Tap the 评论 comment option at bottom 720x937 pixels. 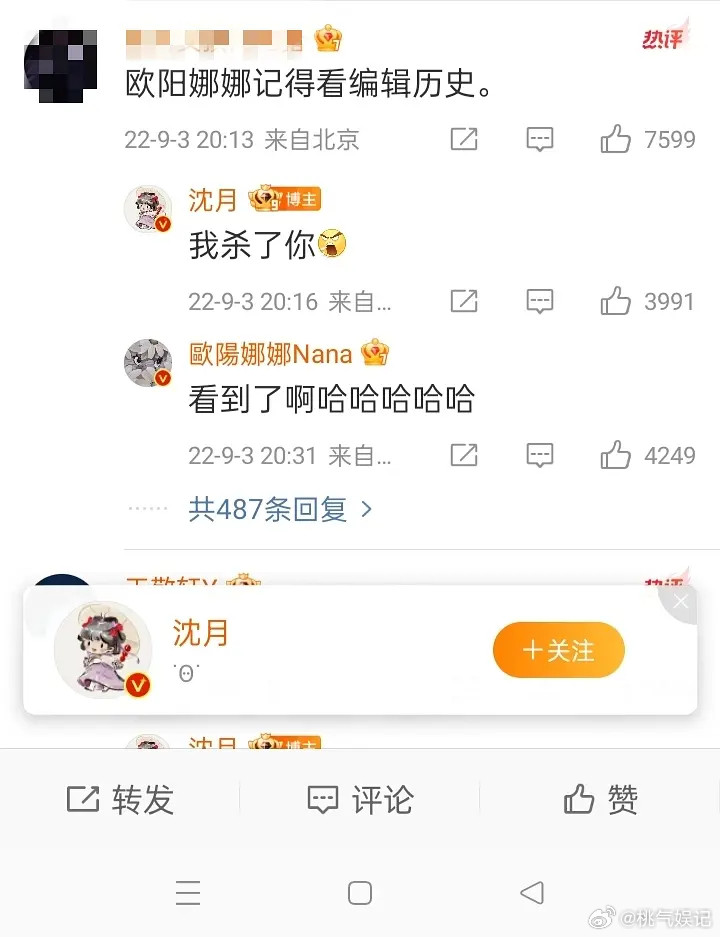pyautogui.click(x=360, y=799)
